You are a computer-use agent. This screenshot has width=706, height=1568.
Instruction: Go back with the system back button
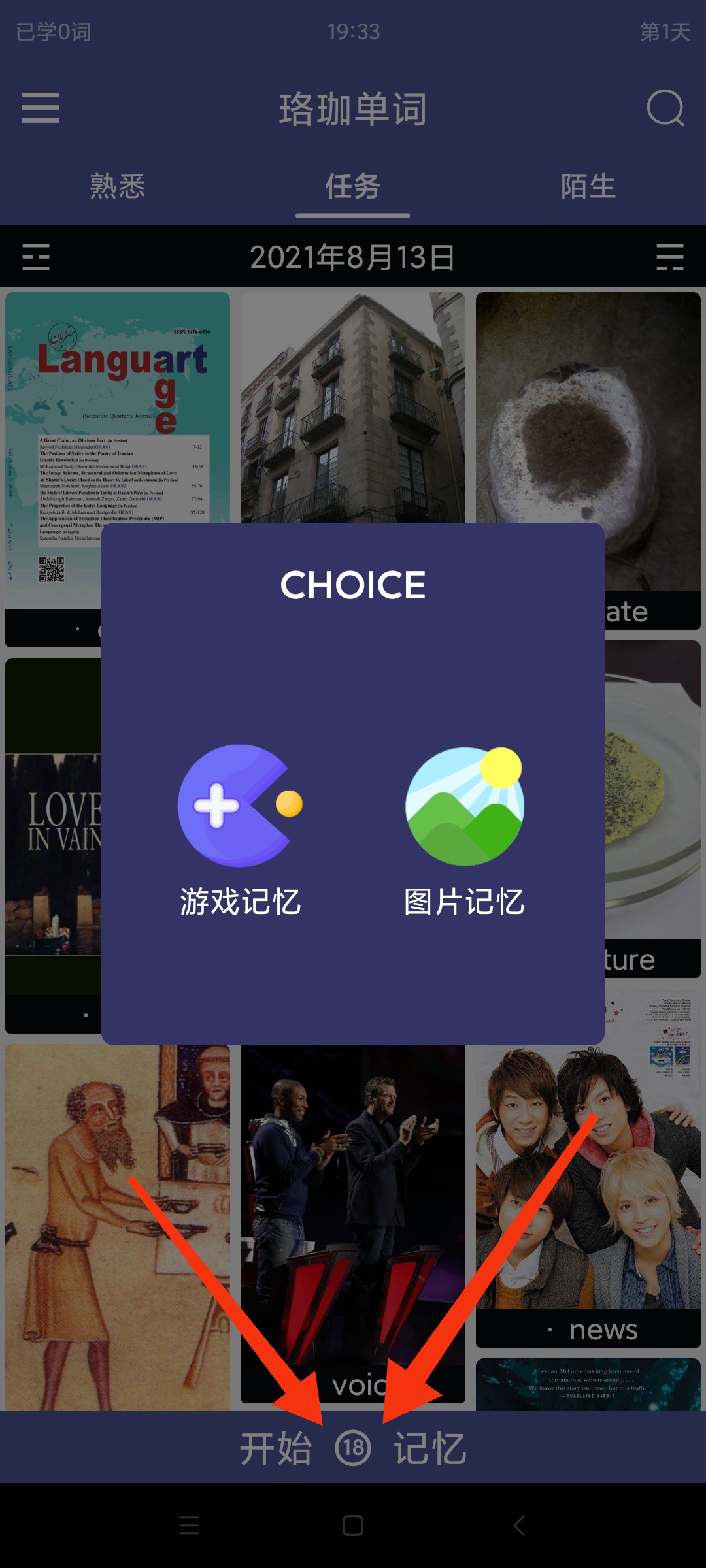pyautogui.click(x=519, y=1526)
